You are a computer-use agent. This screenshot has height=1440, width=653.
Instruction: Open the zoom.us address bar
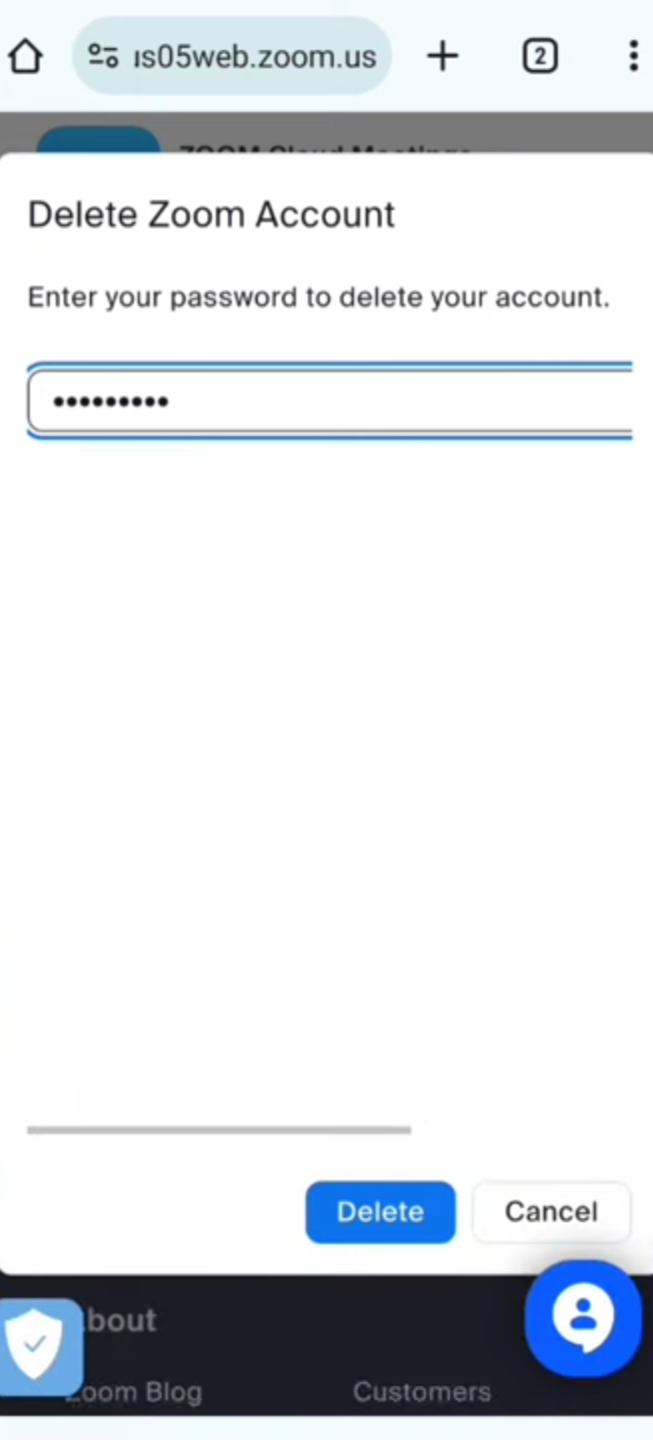click(x=232, y=56)
